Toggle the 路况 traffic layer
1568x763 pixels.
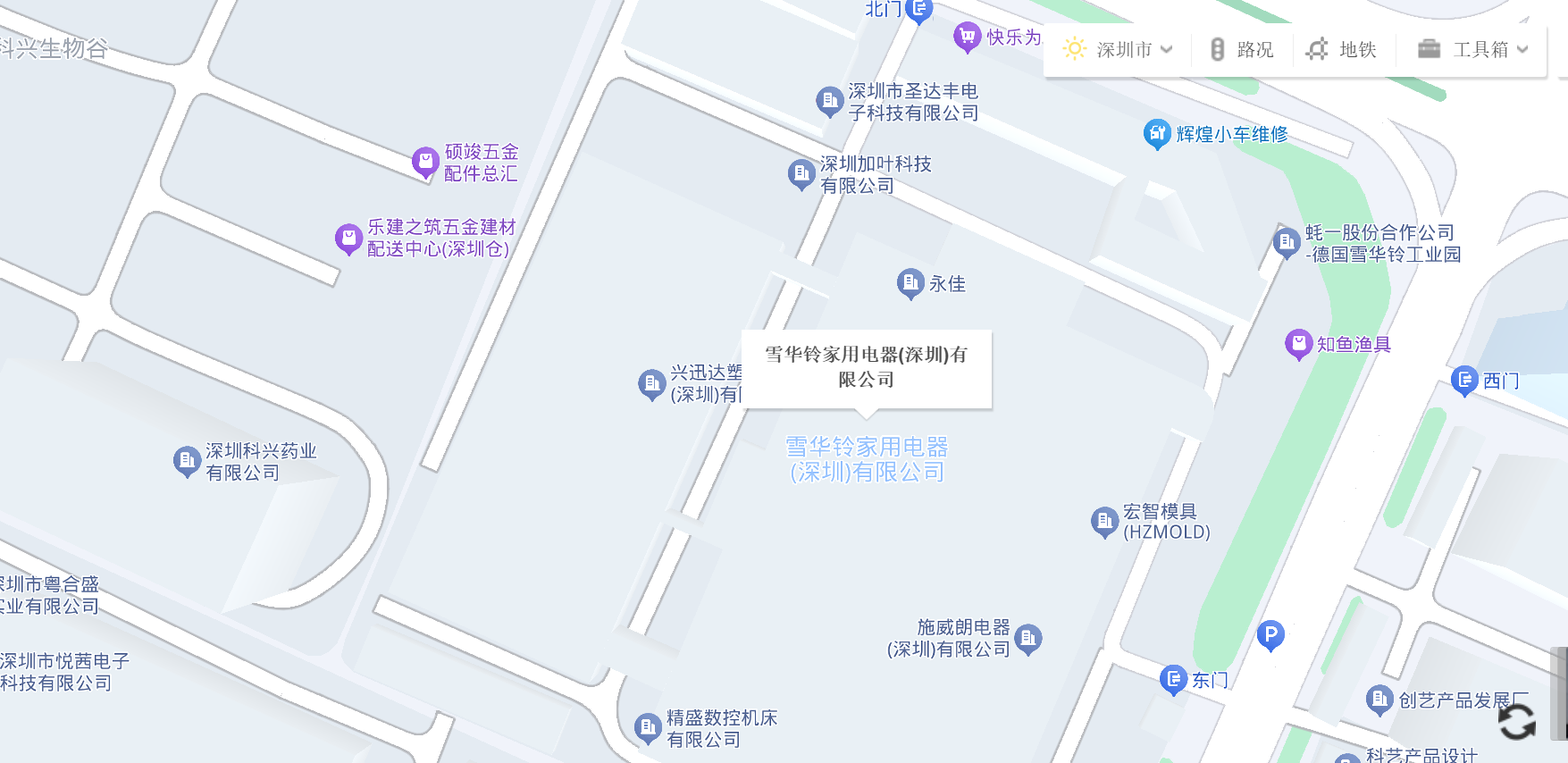click(1242, 50)
